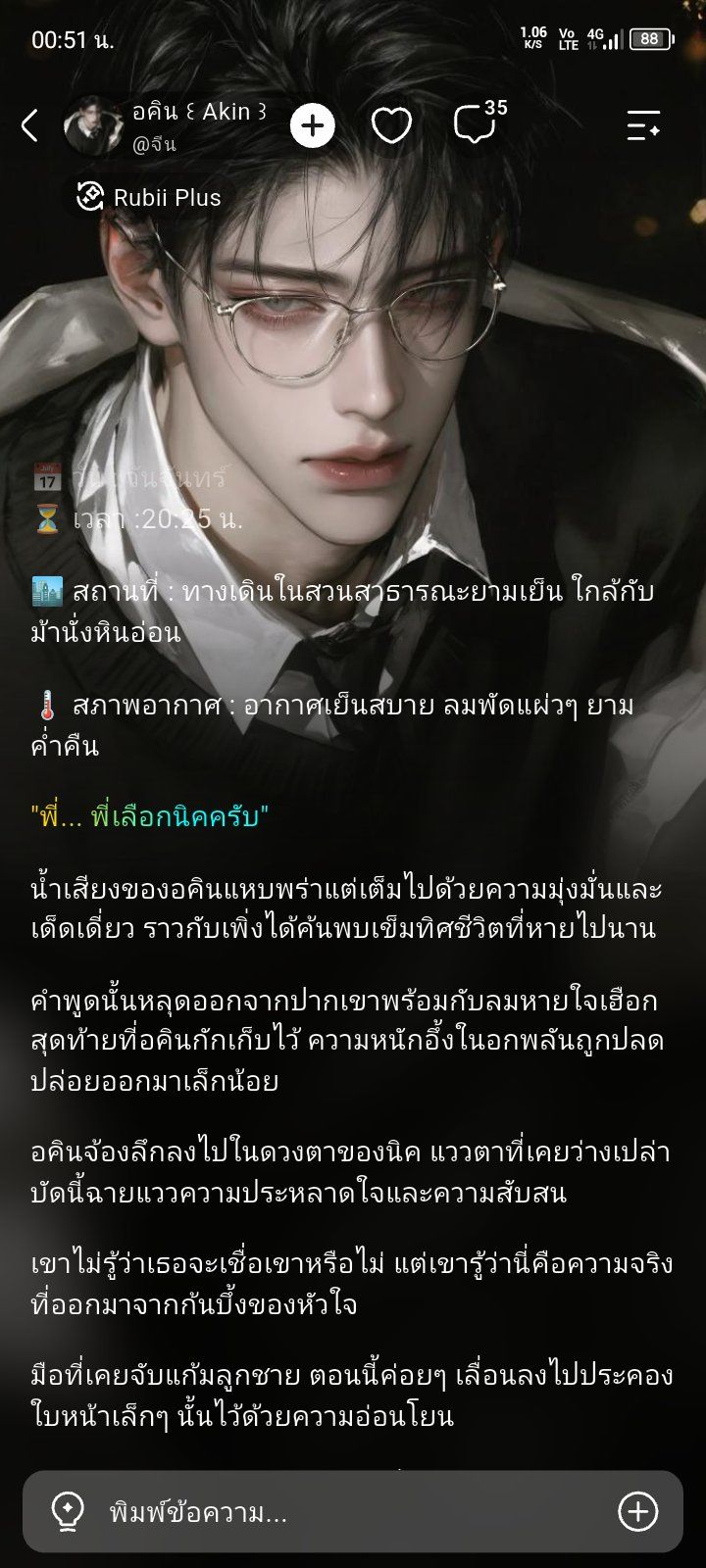Open the plus attachment button in input bar
This screenshot has height=1568, width=706.
(637, 1512)
